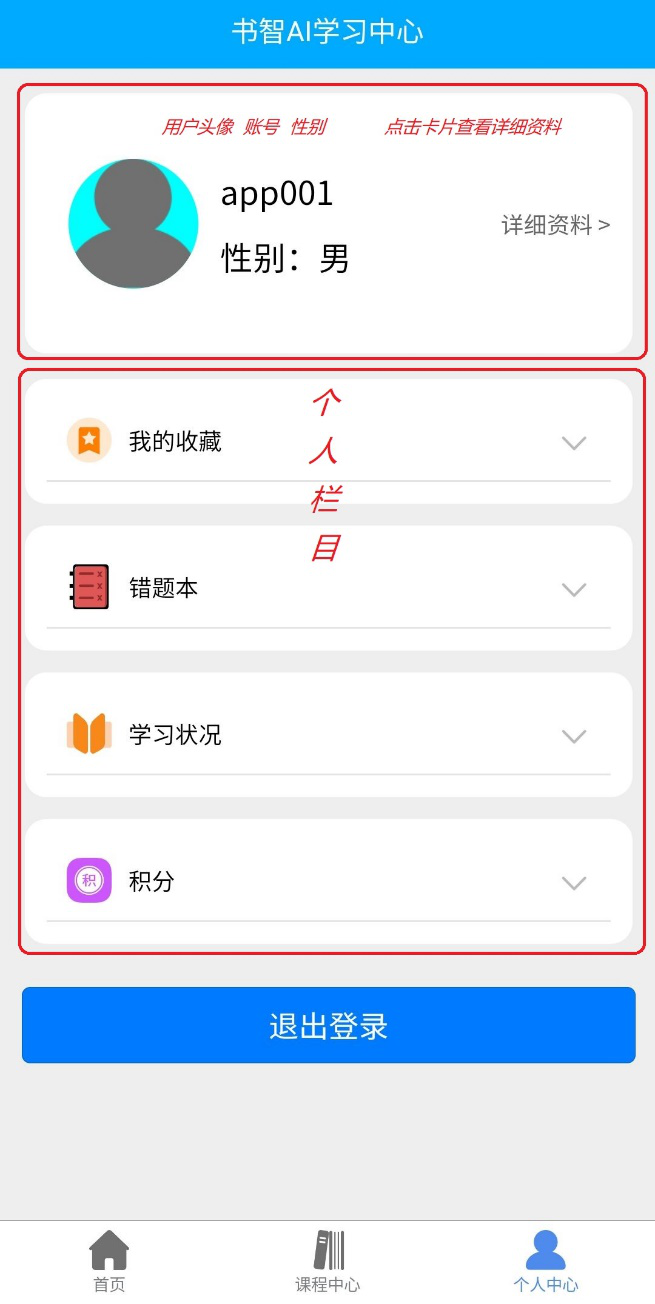The image size is (655, 1304).
Task: Open 详细资料 profile details
Action: [555, 225]
